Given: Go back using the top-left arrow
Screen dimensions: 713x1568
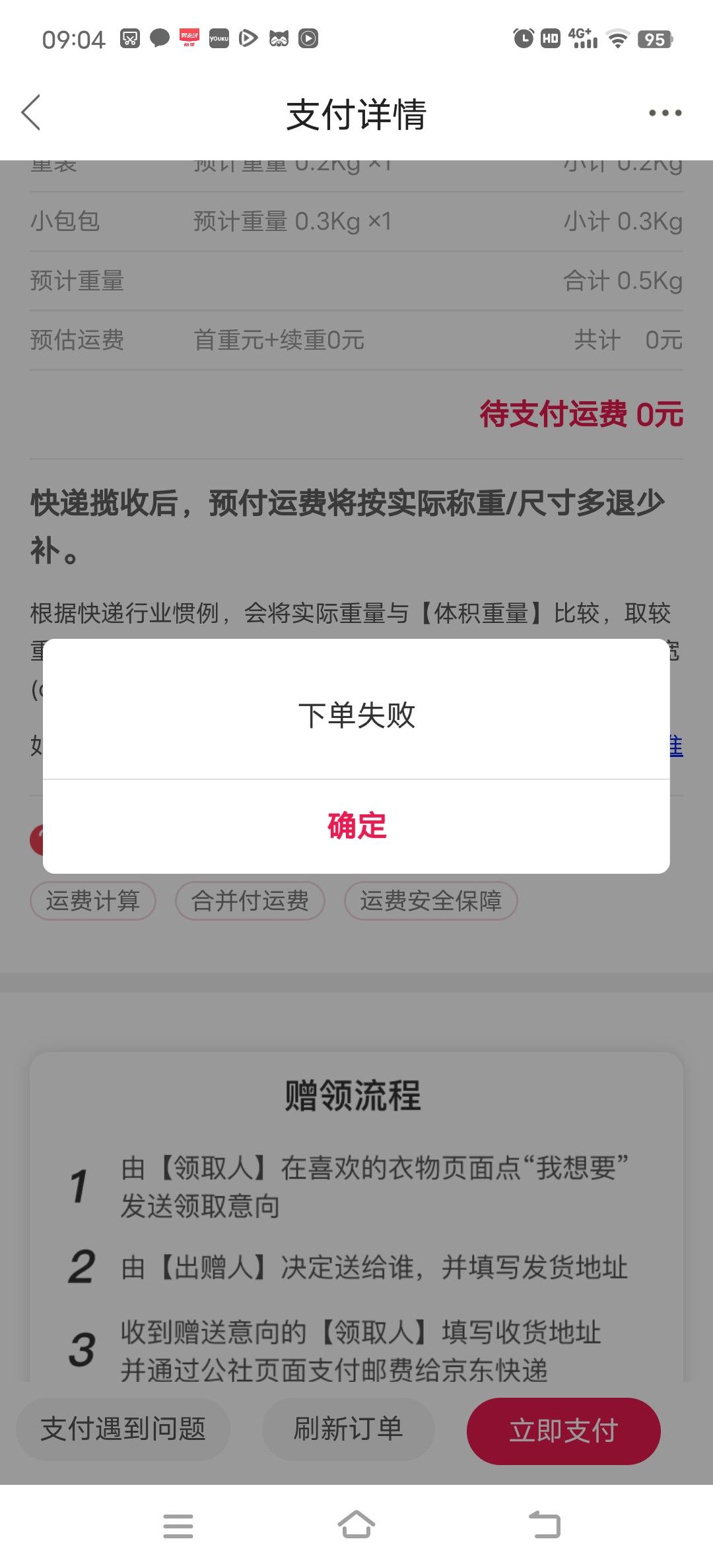Looking at the screenshot, I should (x=31, y=113).
